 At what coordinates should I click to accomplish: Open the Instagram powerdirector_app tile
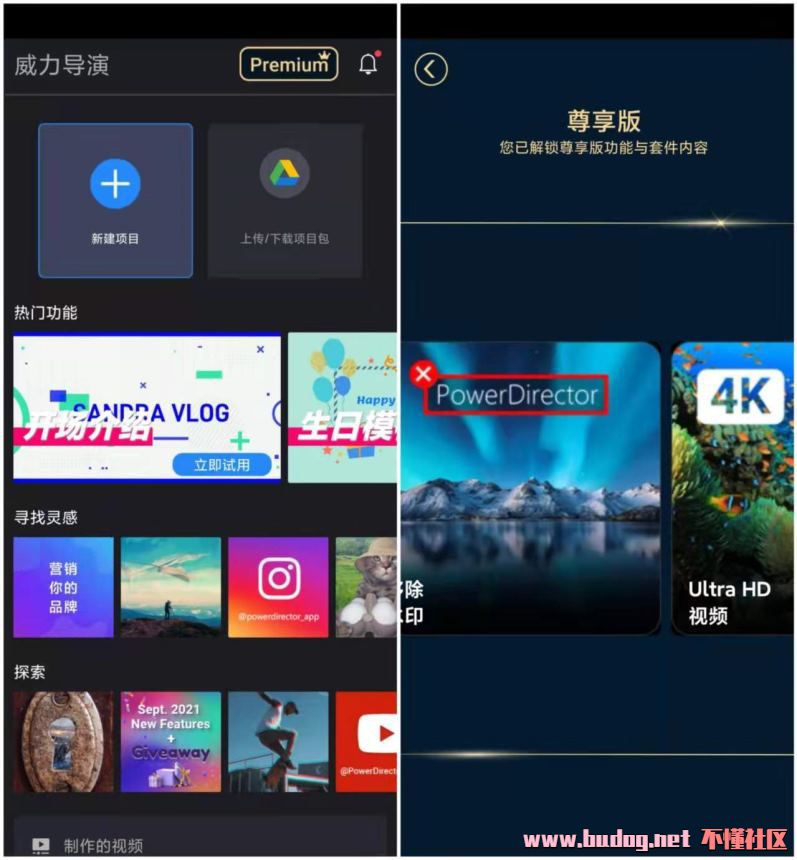click(x=278, y=587)
